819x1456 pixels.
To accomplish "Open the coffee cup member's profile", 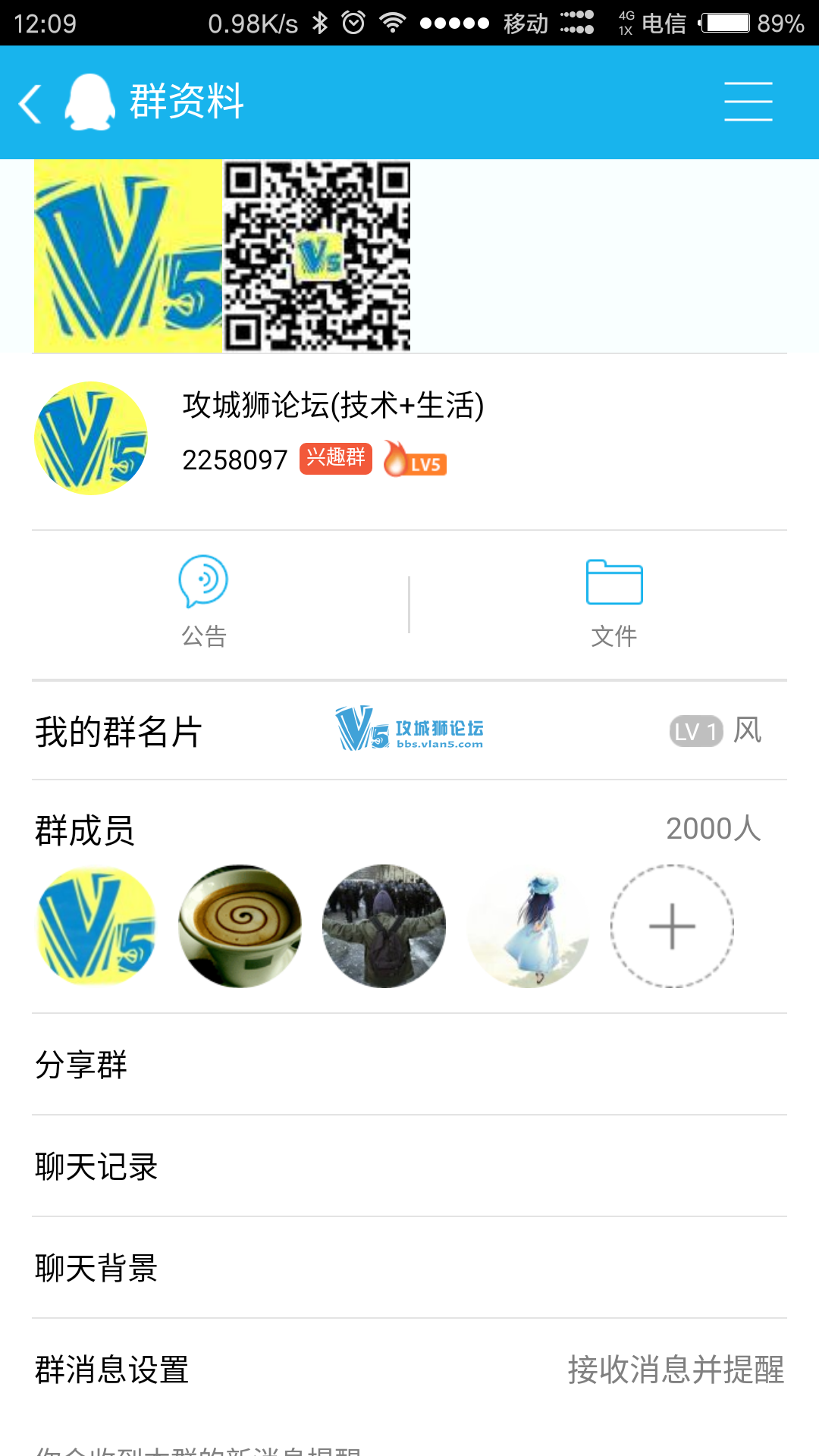I will pyautogui.click(x=240, y=926).
